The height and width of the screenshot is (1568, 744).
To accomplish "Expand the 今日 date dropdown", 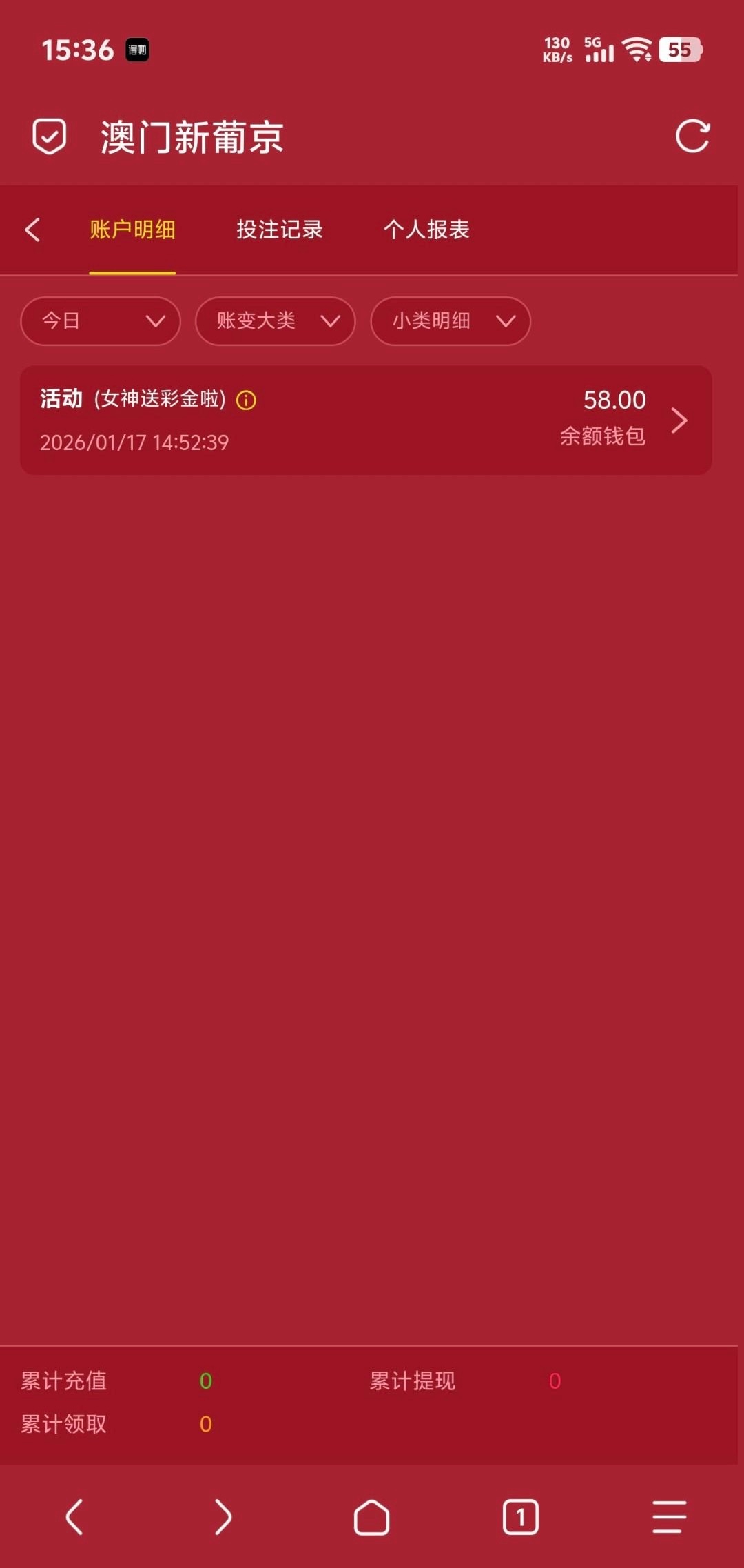I will 101,321.
